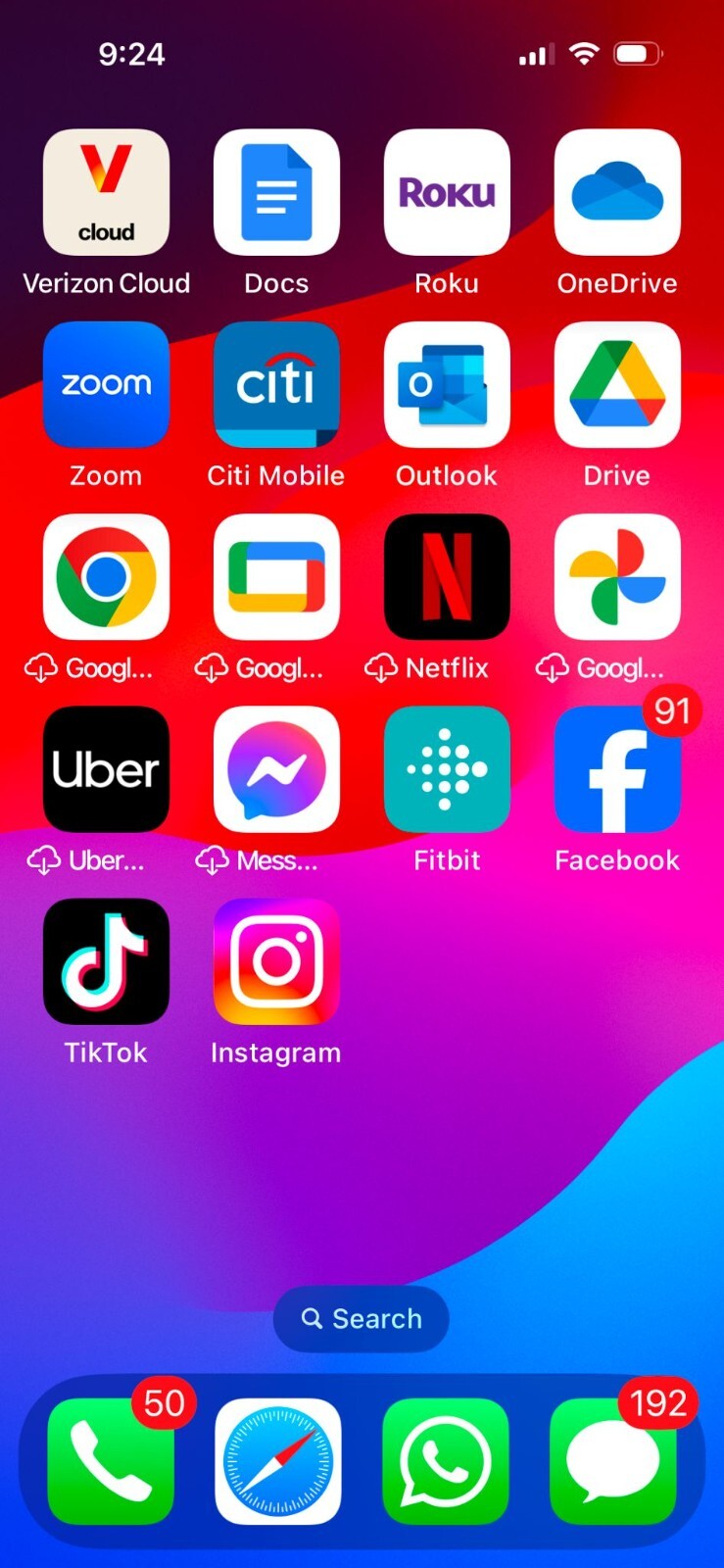724x1568 pixels.
Task: Open the Outlook app
Action: (x=447, y=385)
